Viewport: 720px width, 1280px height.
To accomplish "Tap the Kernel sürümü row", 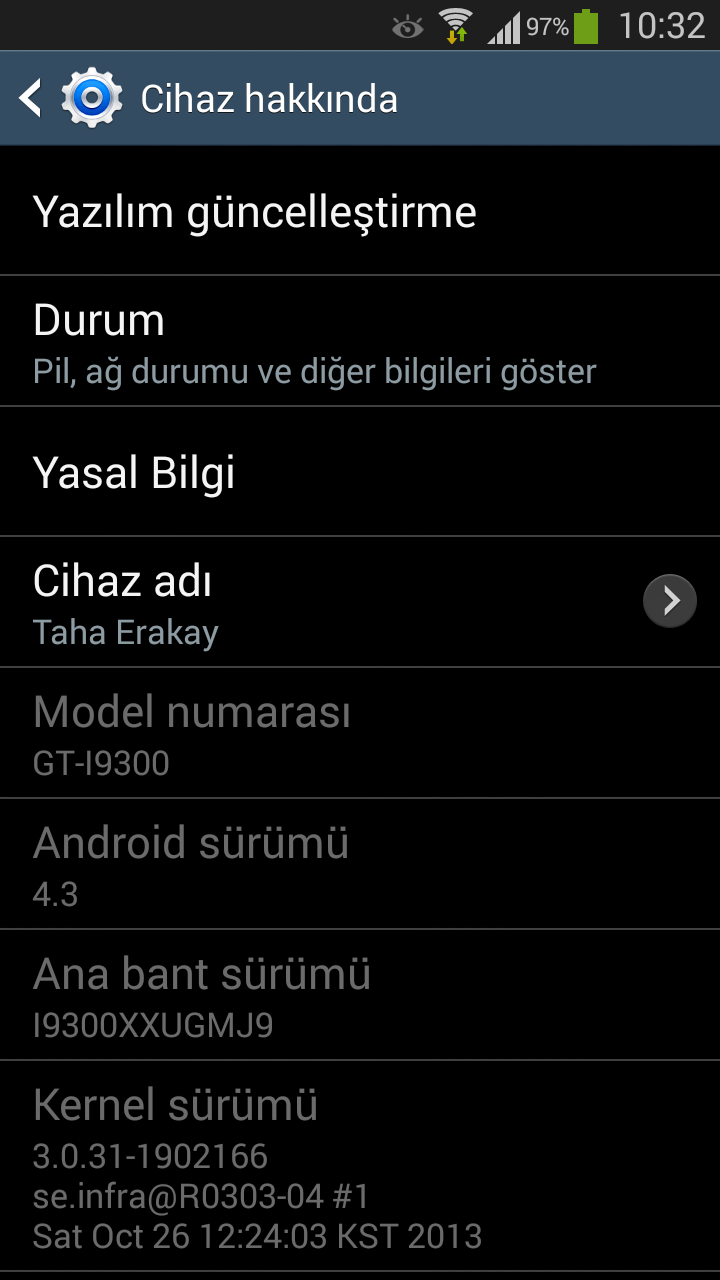I will click(360, 1166).
